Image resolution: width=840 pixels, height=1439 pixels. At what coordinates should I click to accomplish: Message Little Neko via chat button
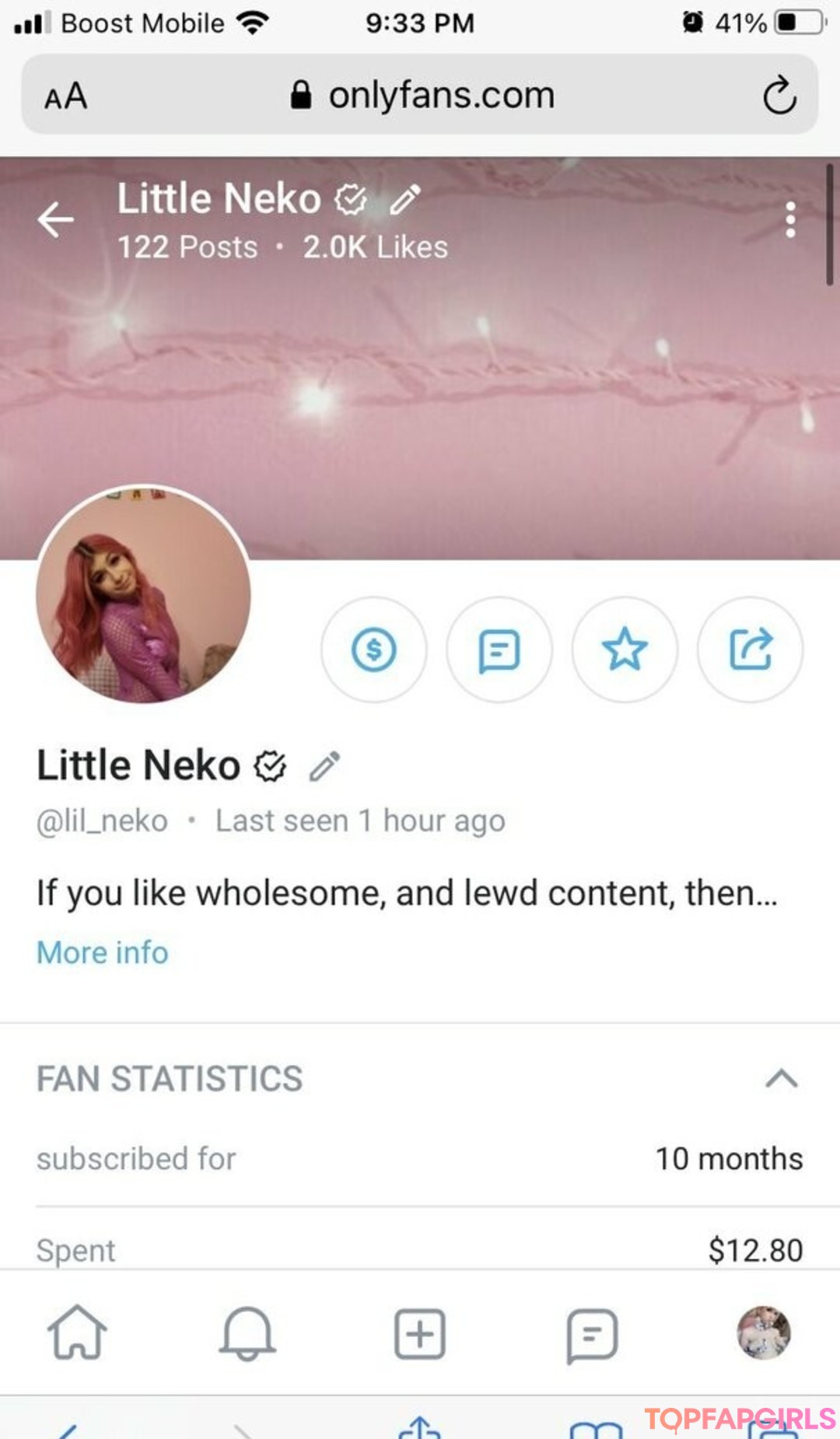click(x=499, y=649)
